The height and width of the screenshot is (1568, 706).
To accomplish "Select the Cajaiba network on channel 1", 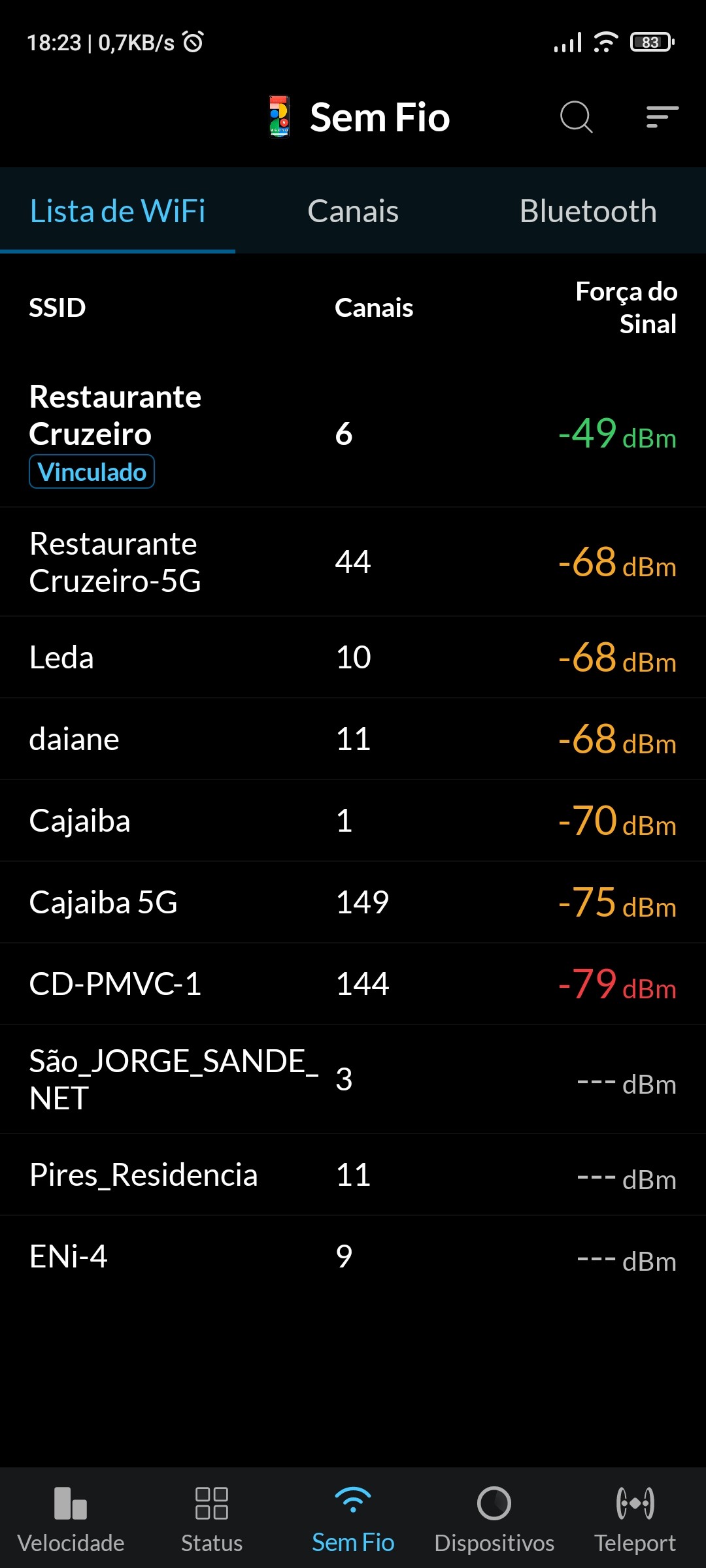I will [x=353, y=821].
